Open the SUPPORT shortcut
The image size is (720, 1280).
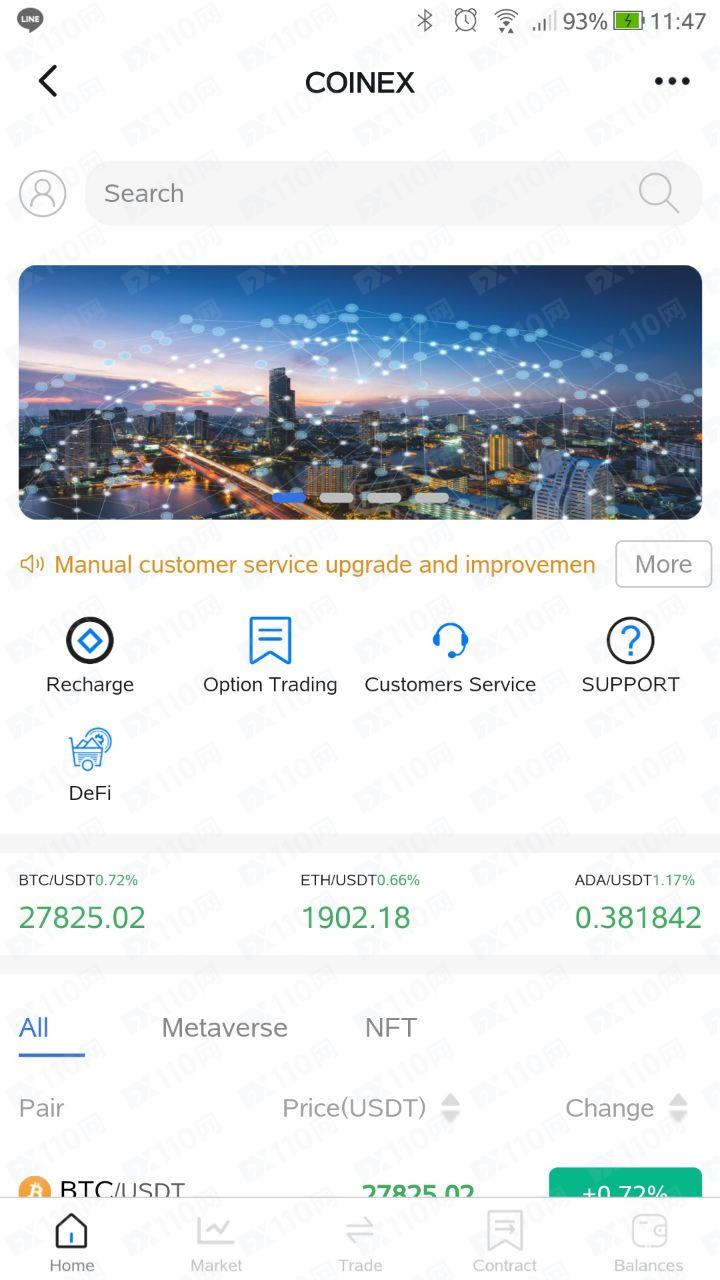coord(630,656)
